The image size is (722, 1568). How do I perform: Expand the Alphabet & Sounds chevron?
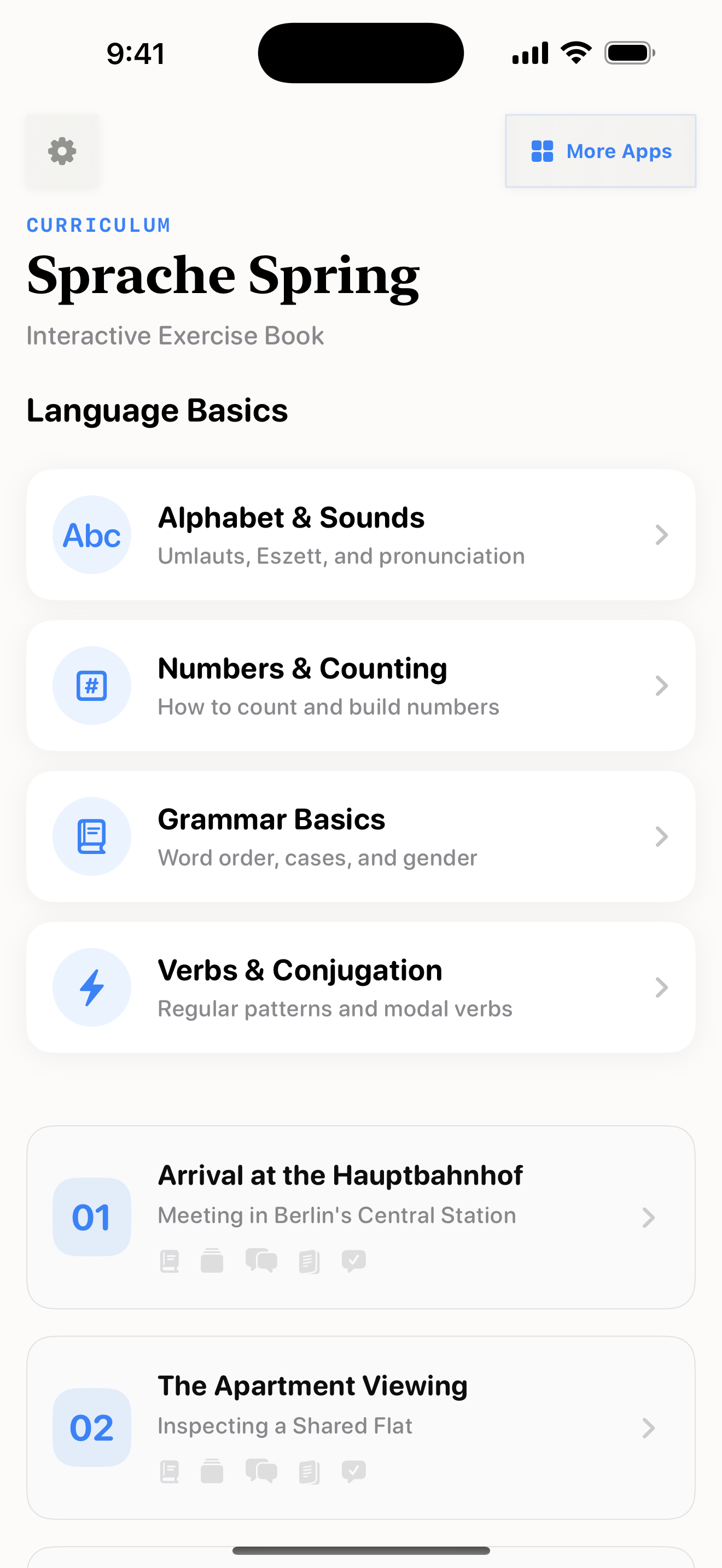[662, 535]
